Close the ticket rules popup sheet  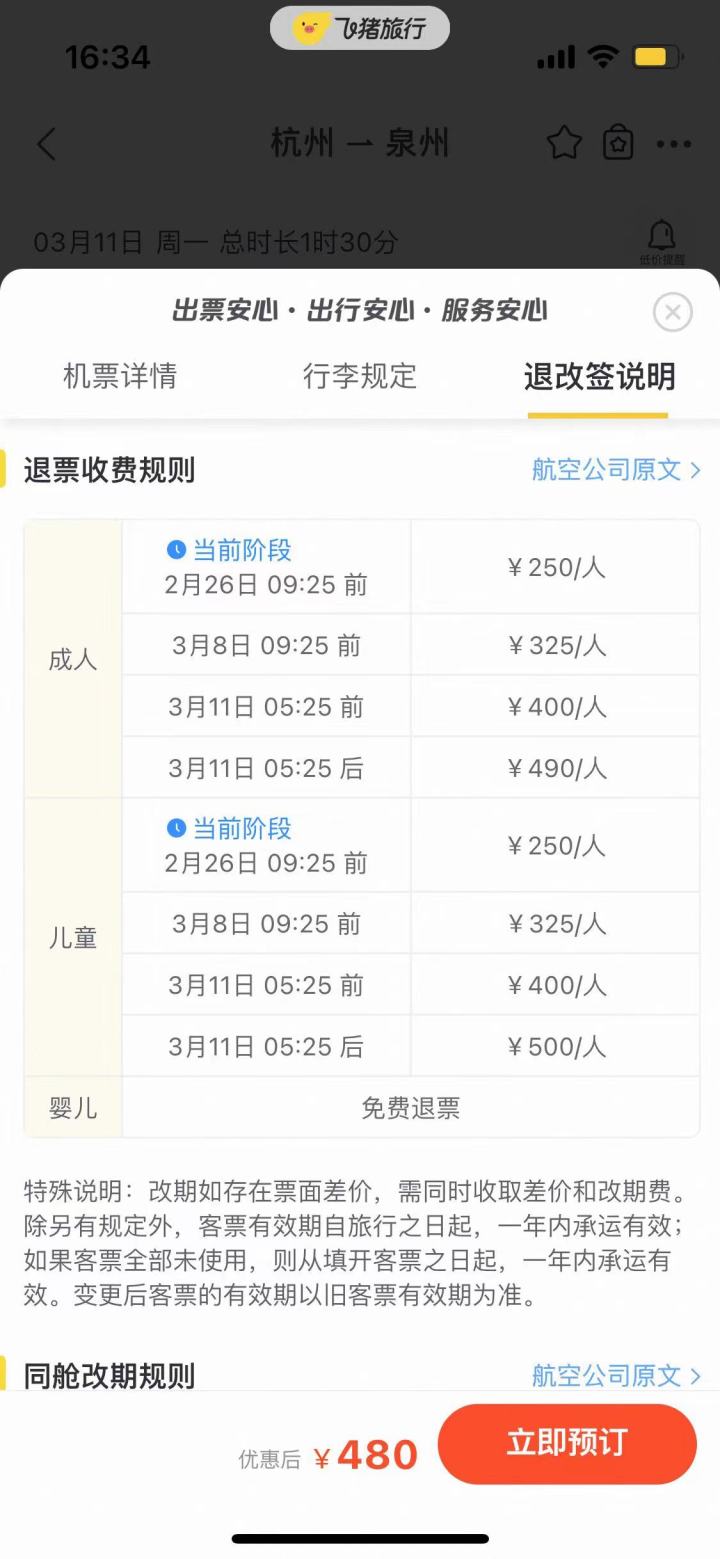[x=672, y=312]
